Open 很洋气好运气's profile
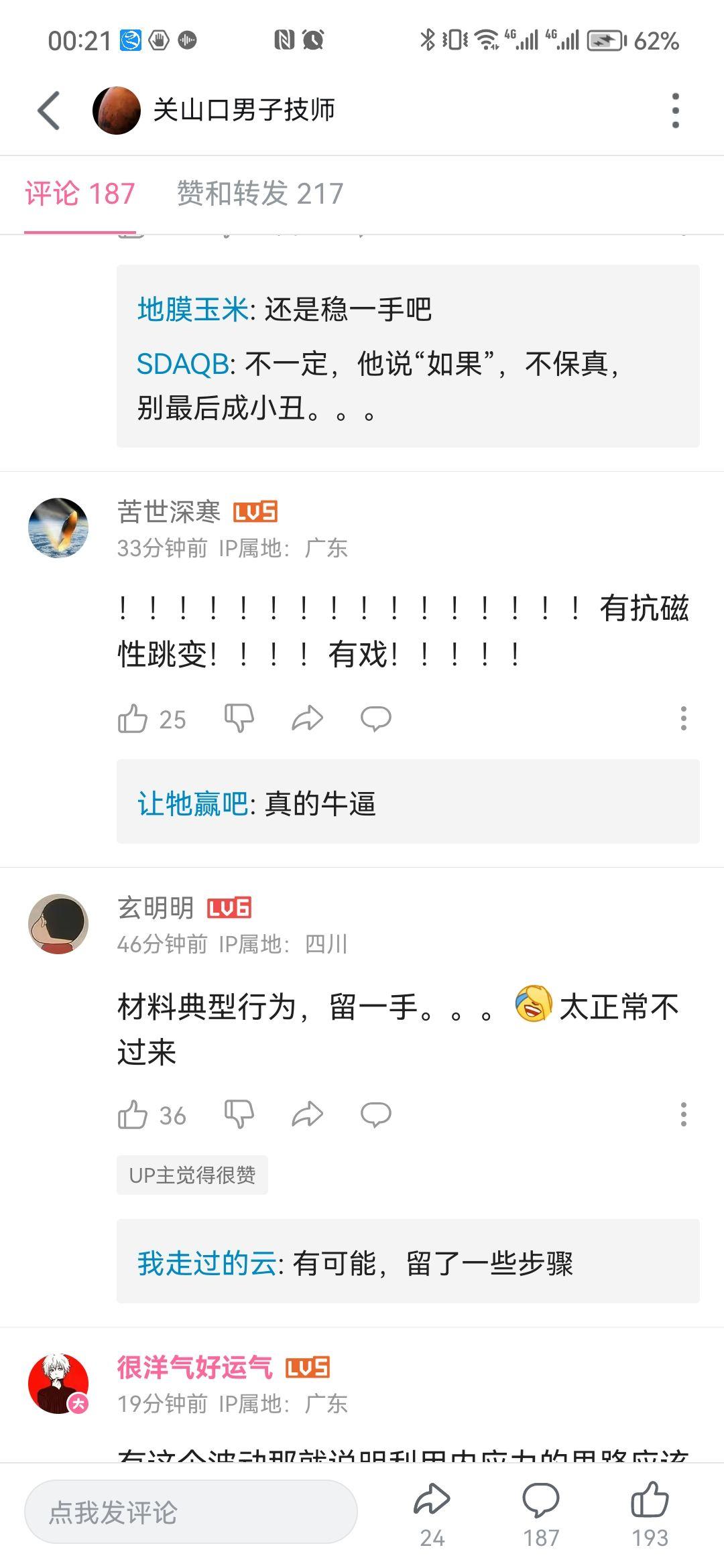This screenshot has width=724, height=1568. point(194,1368)
